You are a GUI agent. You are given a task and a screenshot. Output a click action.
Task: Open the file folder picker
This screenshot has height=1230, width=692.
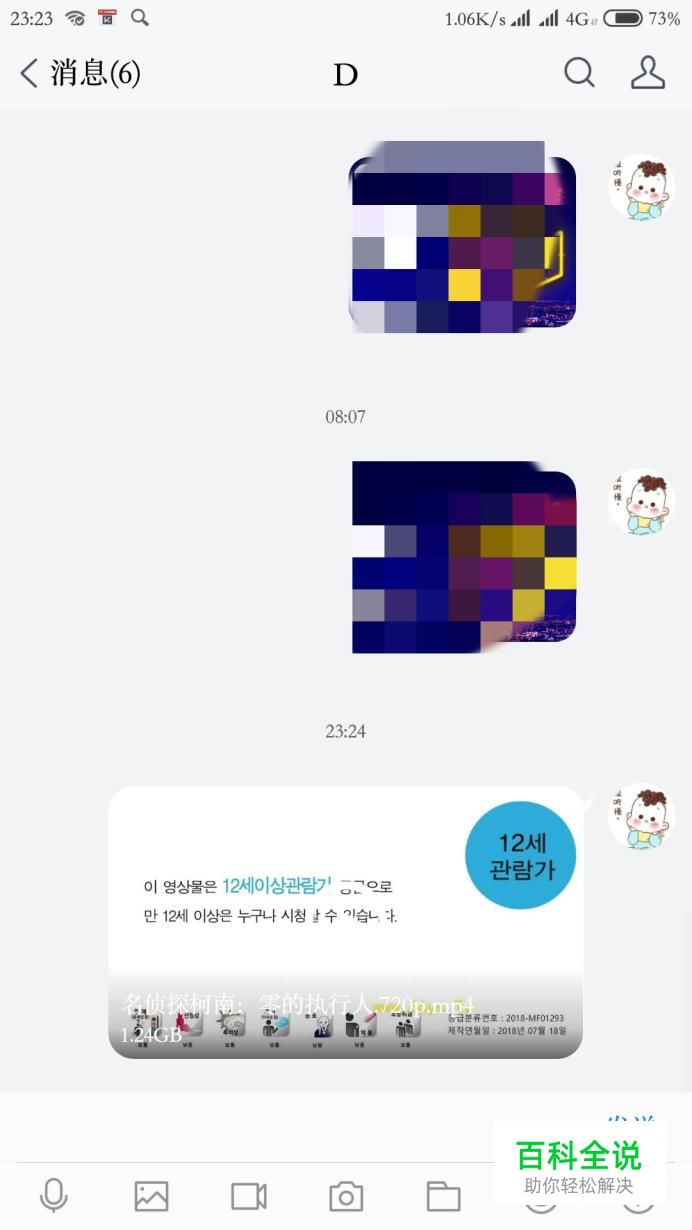443,1196
